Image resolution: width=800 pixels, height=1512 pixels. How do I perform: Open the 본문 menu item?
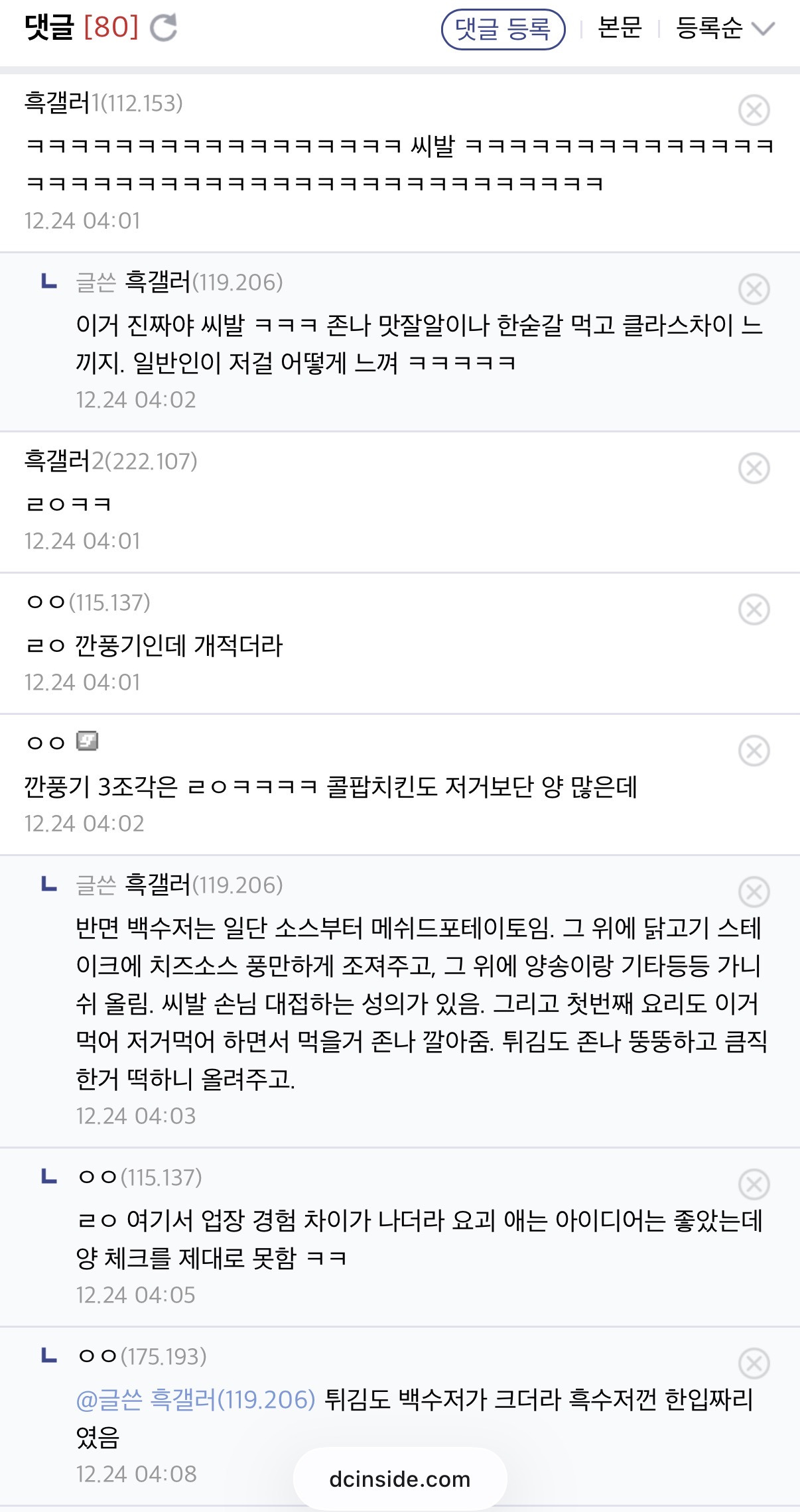coord(619,27)
